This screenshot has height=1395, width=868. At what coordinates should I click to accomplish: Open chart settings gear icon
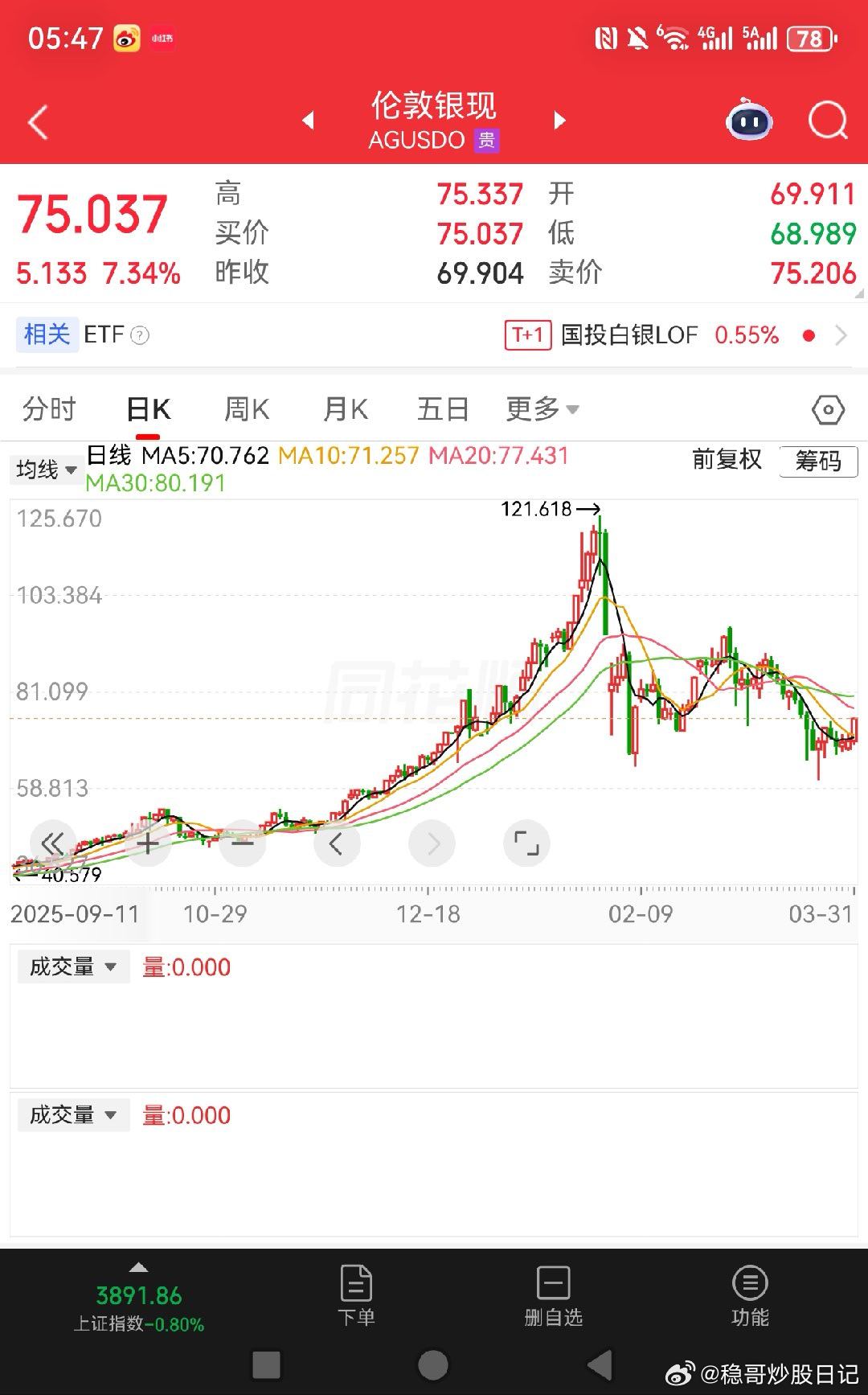827,408
